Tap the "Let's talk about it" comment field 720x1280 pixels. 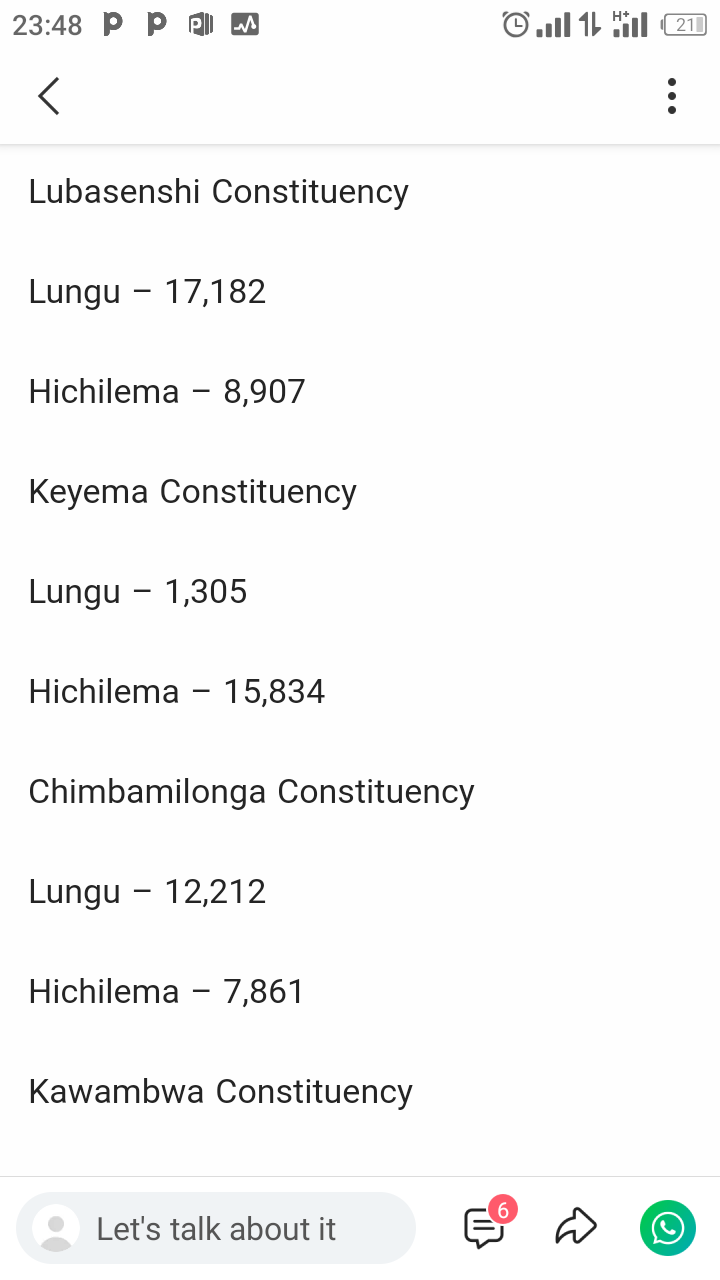[x=216, y=1228]
